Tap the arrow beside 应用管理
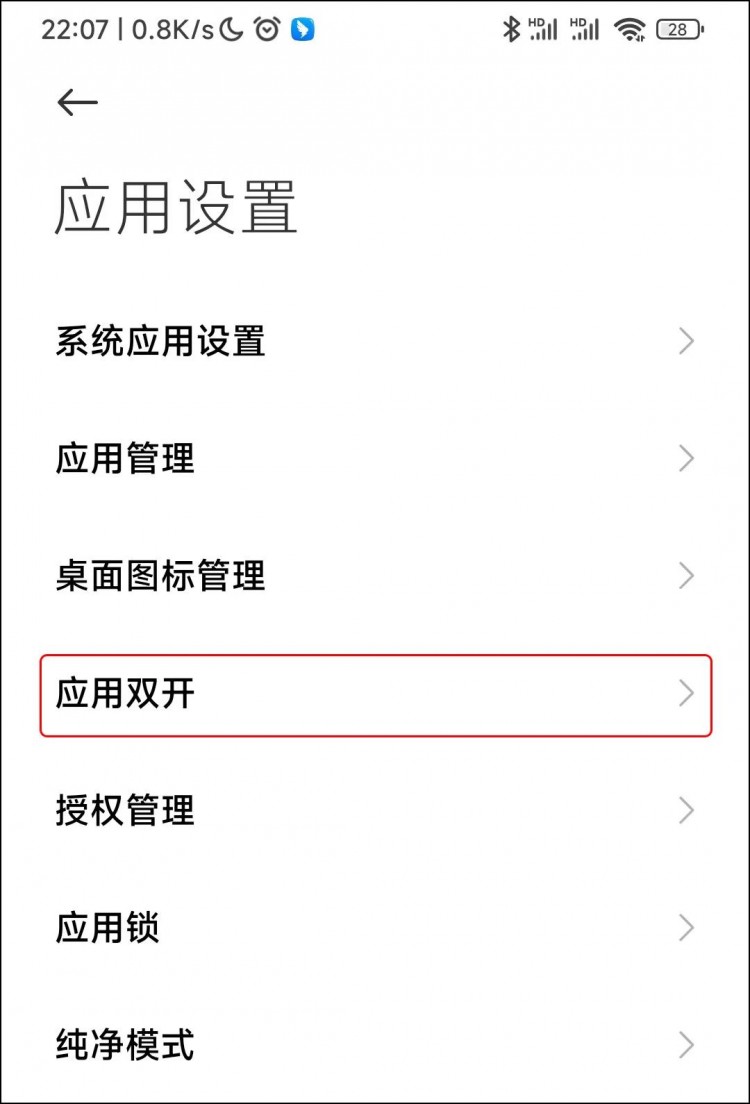 point(685,458)
